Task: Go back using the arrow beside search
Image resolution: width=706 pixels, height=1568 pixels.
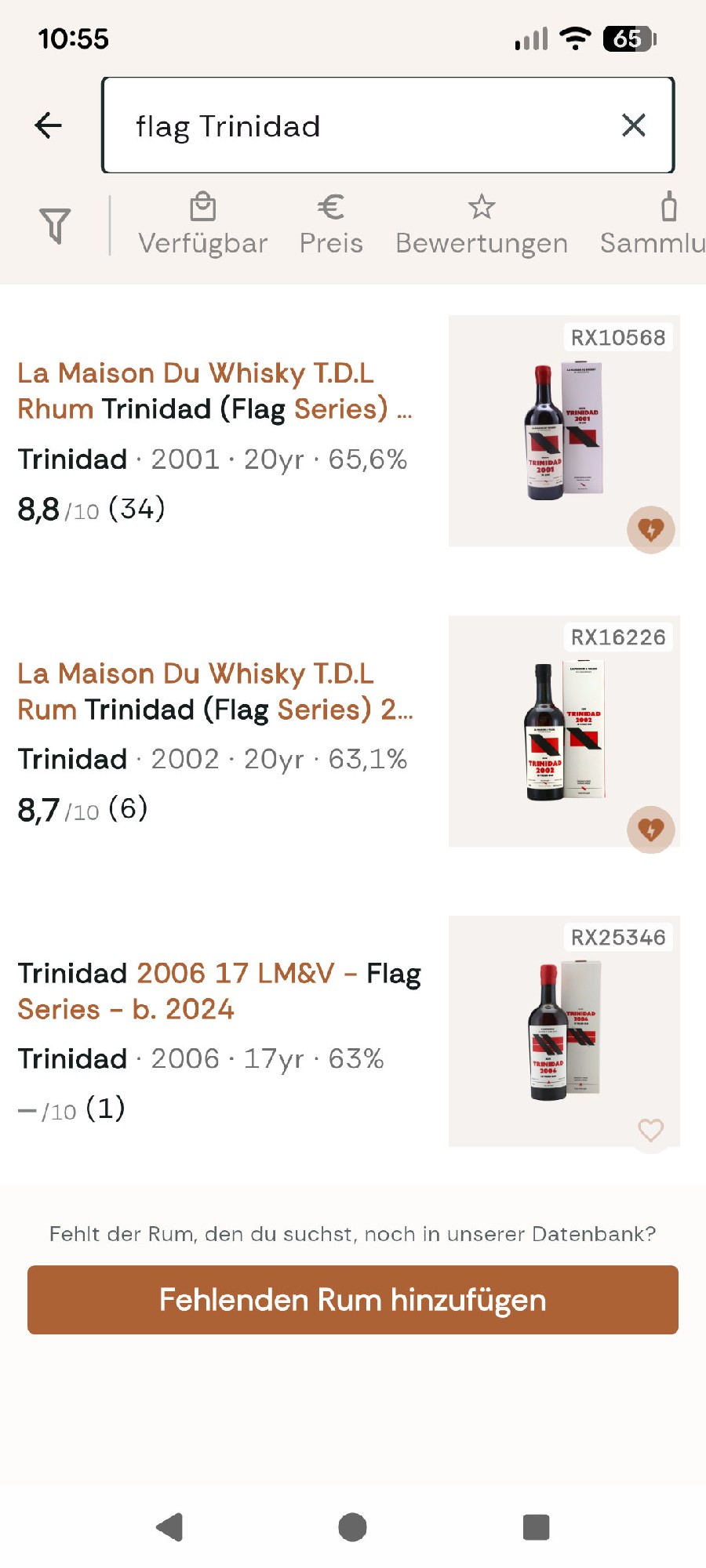Action: click(49, 125)
